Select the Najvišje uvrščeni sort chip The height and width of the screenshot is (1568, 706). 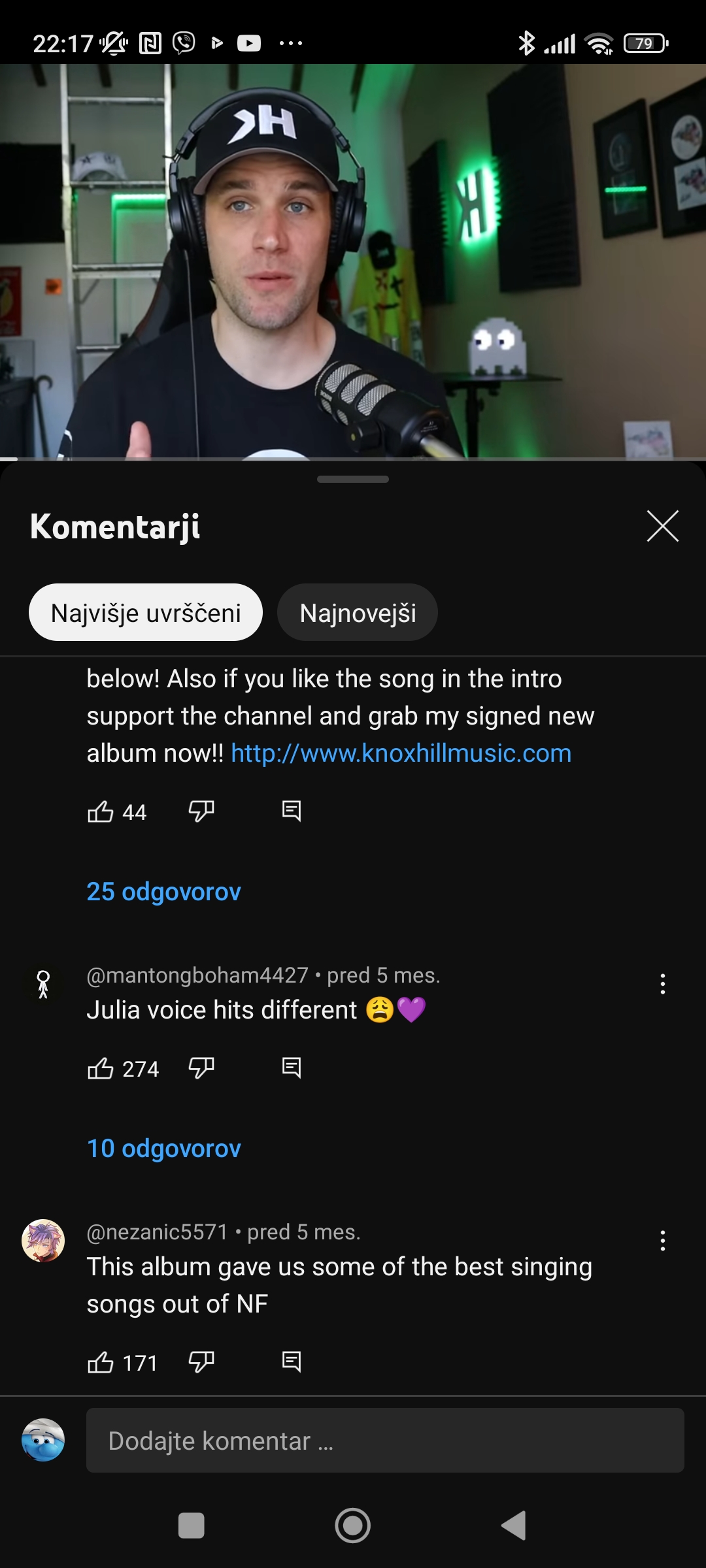click(146, 613)
